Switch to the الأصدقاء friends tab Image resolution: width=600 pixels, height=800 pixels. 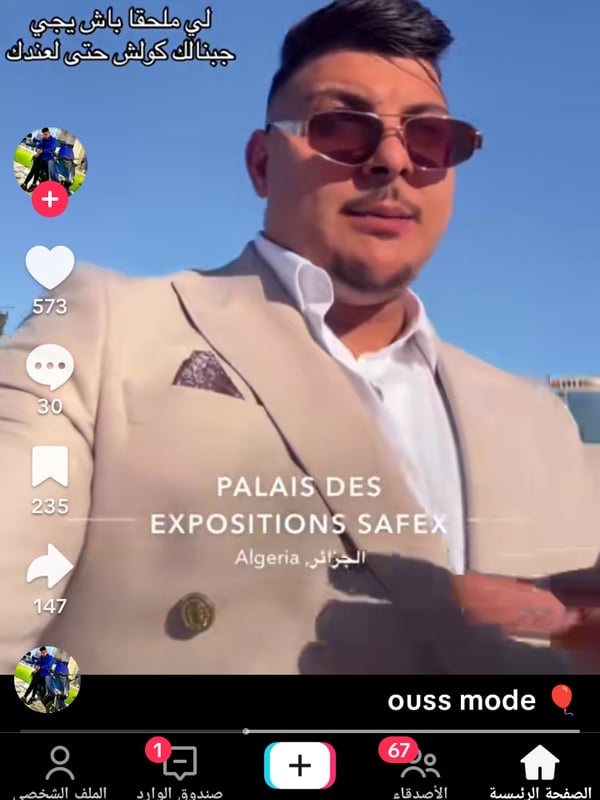click(419, 771)
